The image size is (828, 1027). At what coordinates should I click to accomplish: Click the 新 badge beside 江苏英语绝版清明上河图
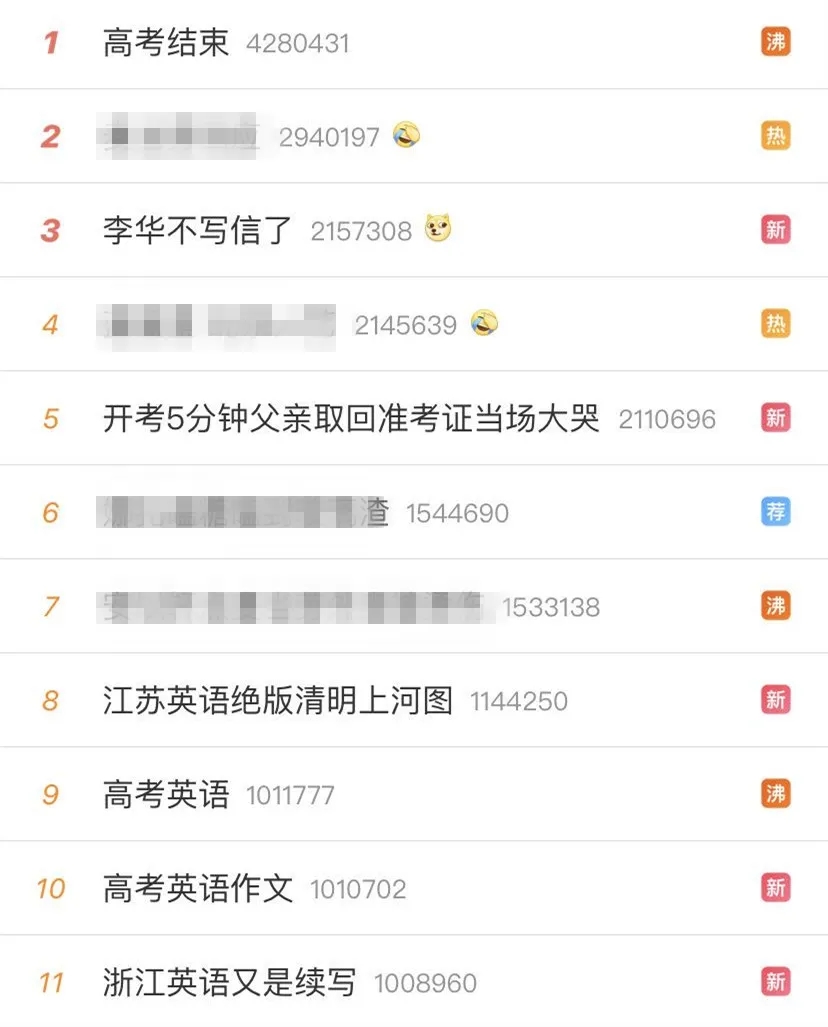click(775, 699)
